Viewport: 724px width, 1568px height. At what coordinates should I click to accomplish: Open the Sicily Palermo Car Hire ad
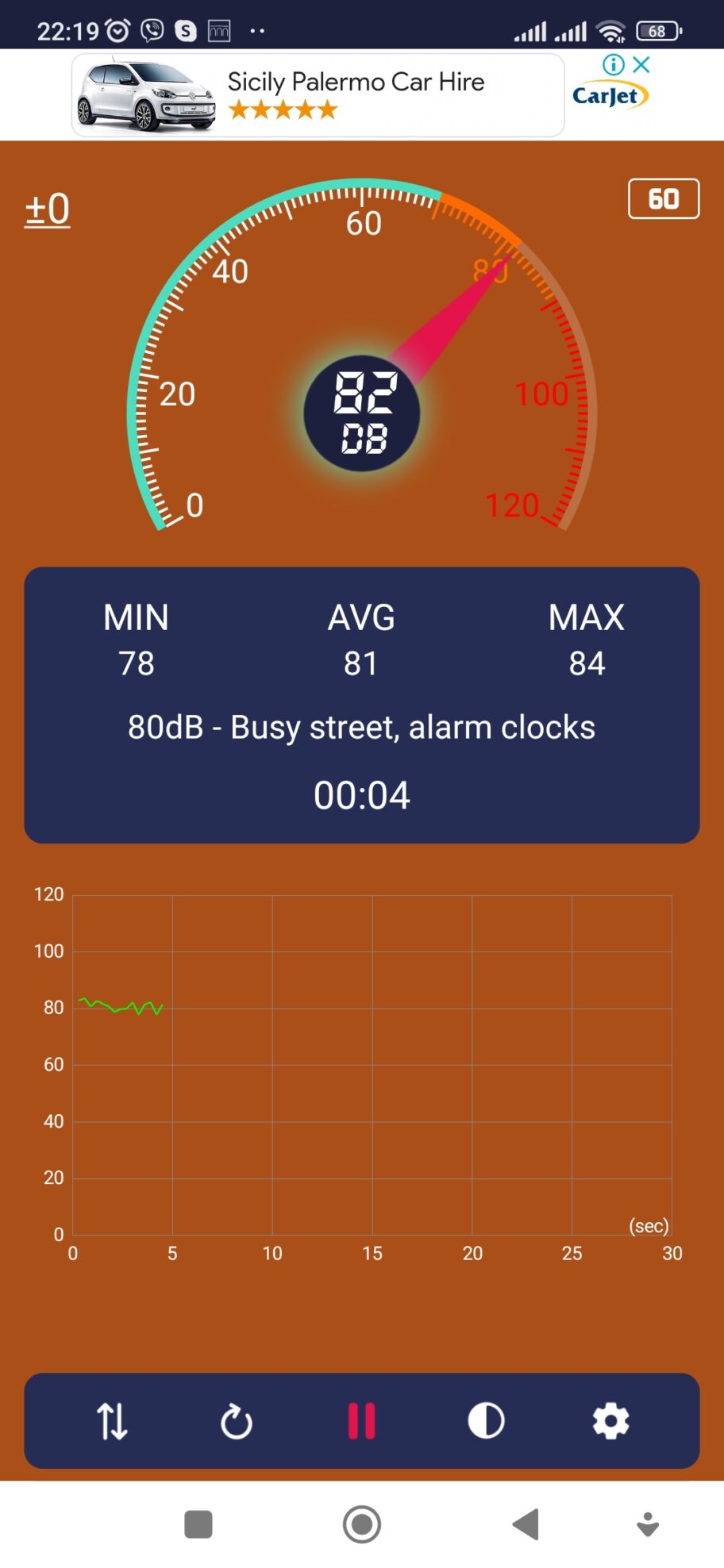click(318, 95)
